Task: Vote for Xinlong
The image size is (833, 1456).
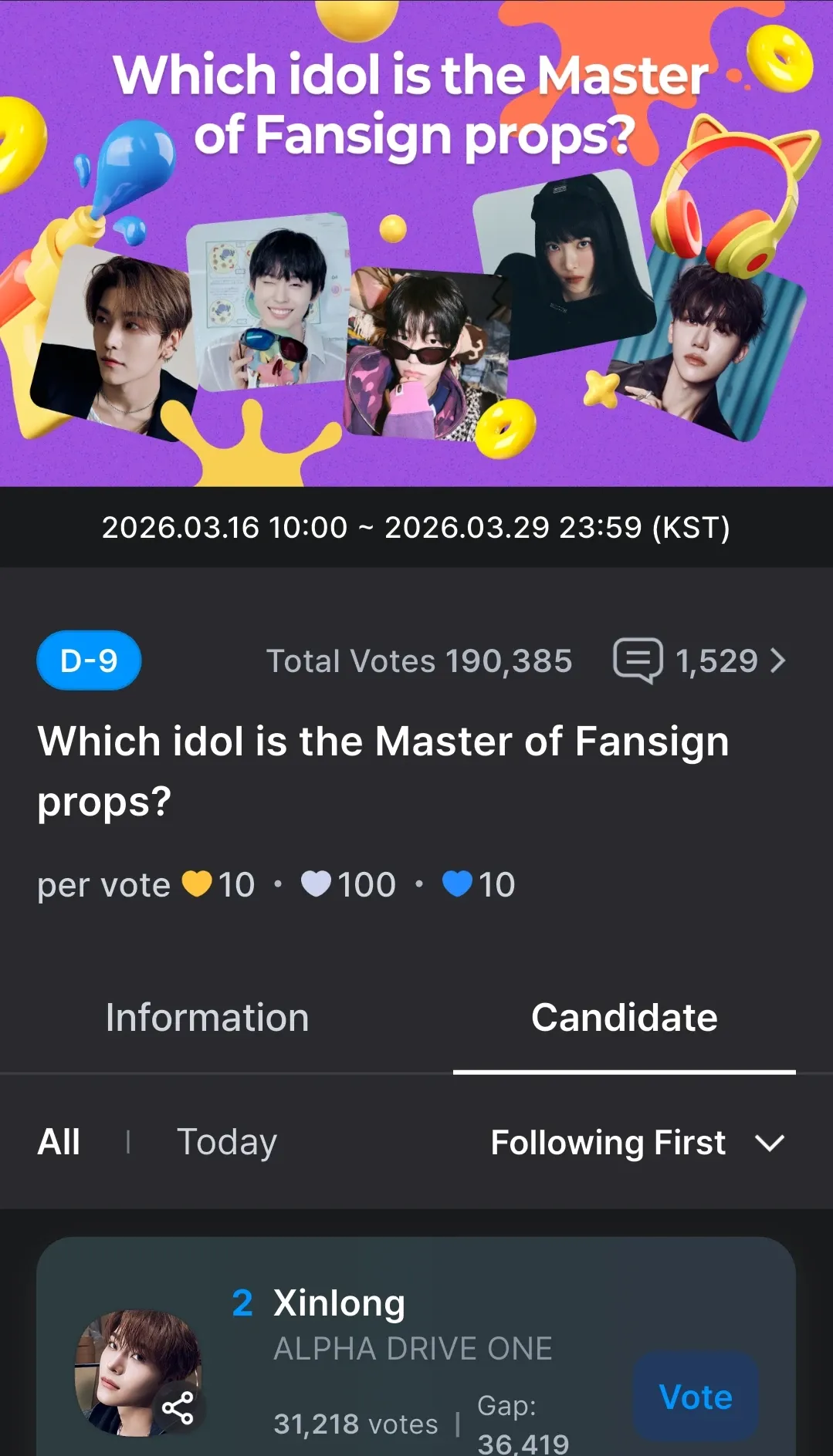Action: tap(695, 1397)
